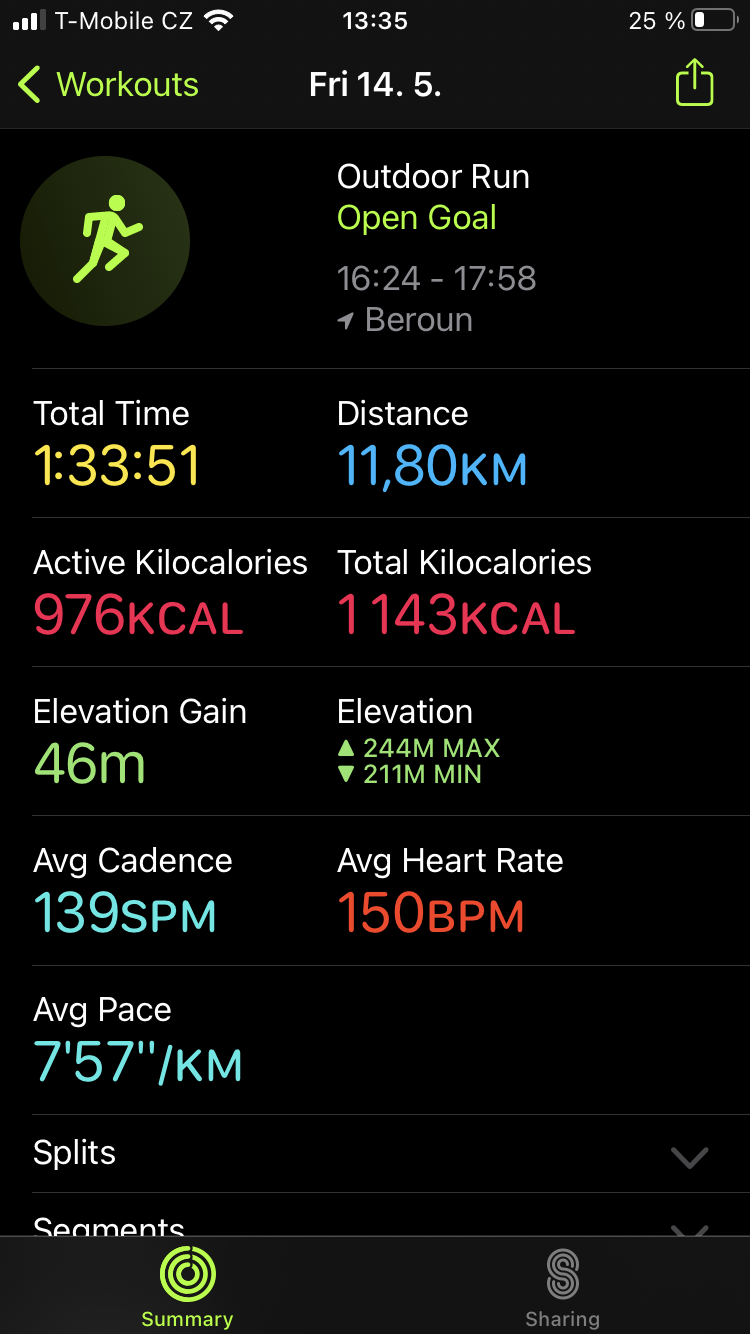
Task: Switch to the Sharing tab
Action: point(563,1286)
